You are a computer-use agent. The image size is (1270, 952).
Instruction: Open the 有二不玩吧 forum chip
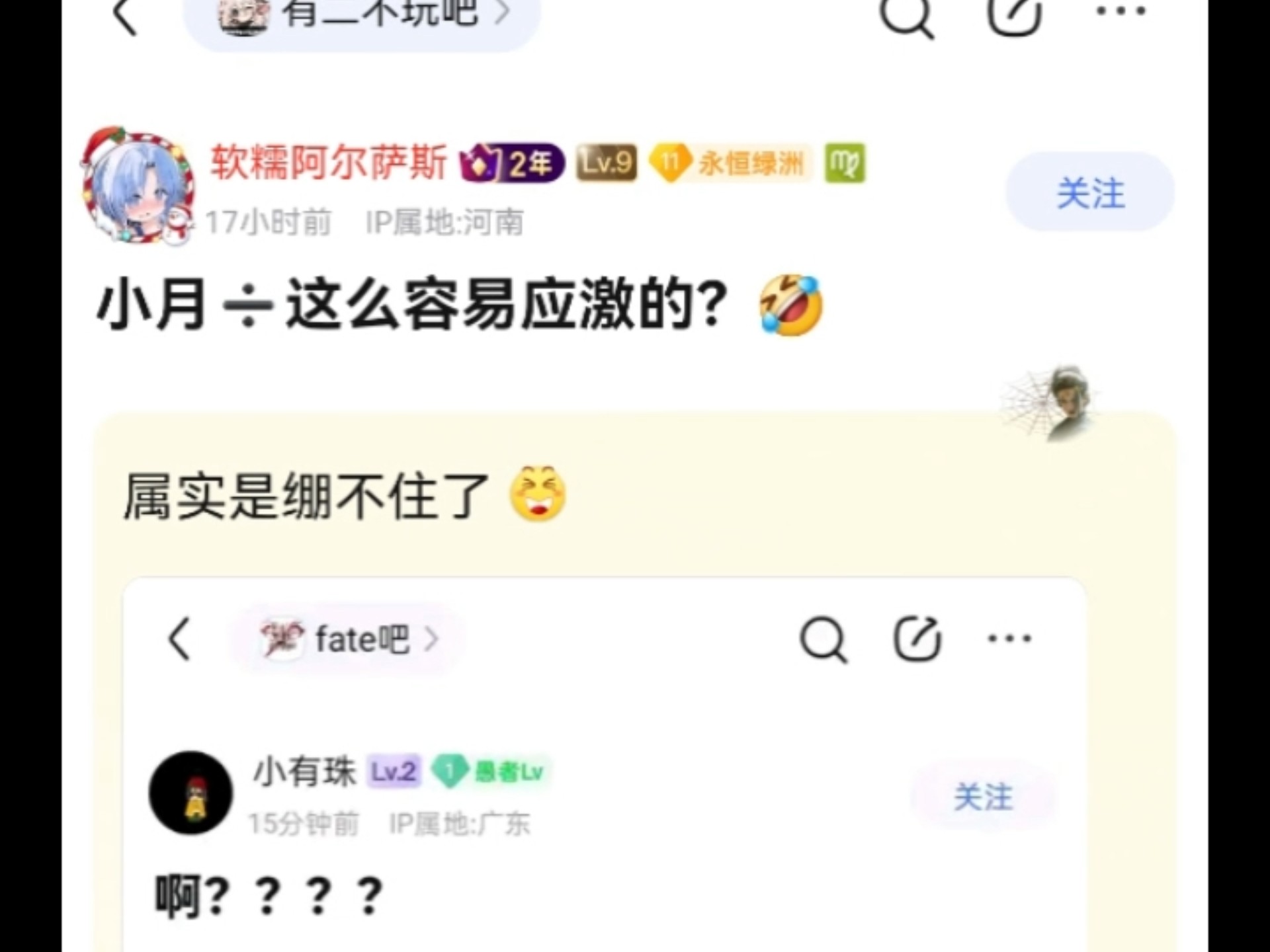(362, 16)
